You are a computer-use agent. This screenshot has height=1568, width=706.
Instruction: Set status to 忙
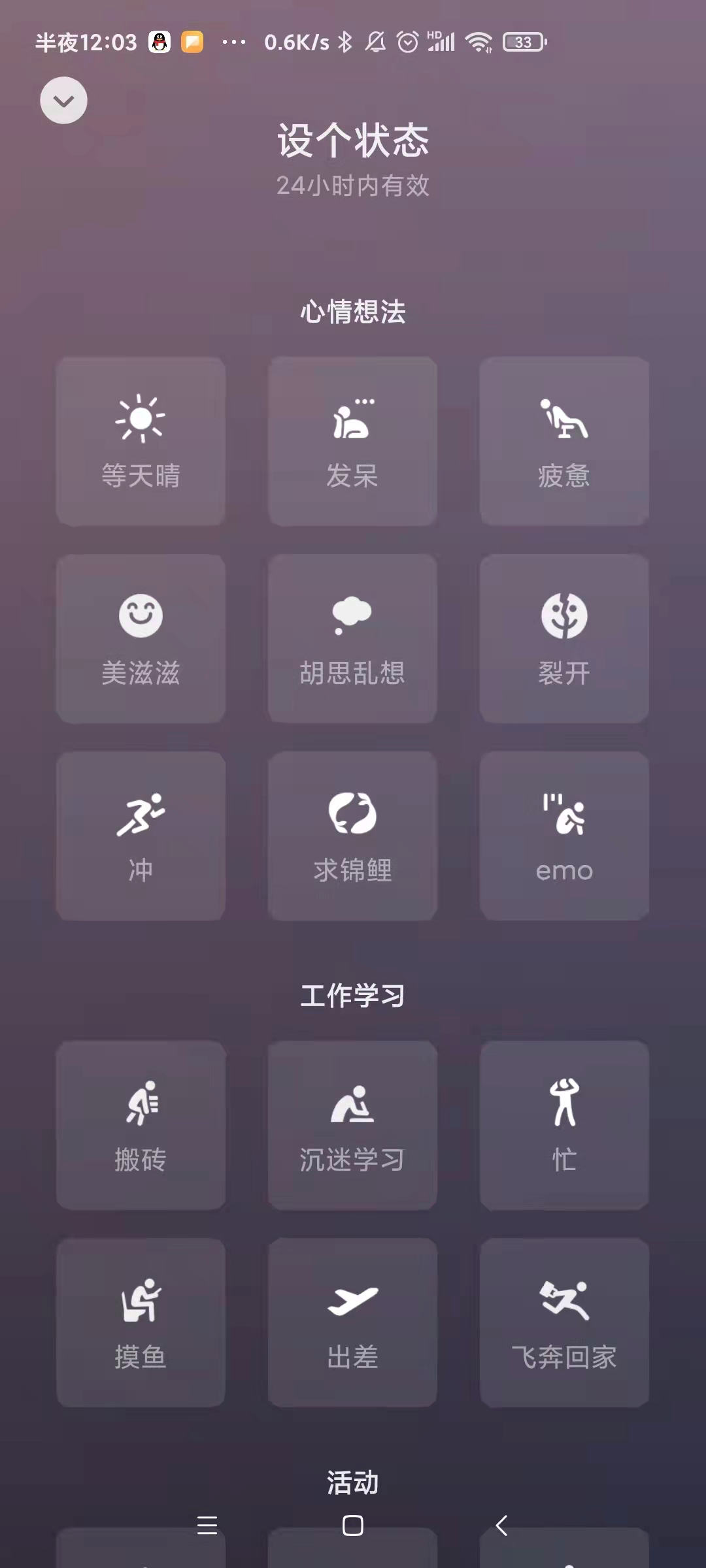pyautogui.click(x=564, y=1125)
